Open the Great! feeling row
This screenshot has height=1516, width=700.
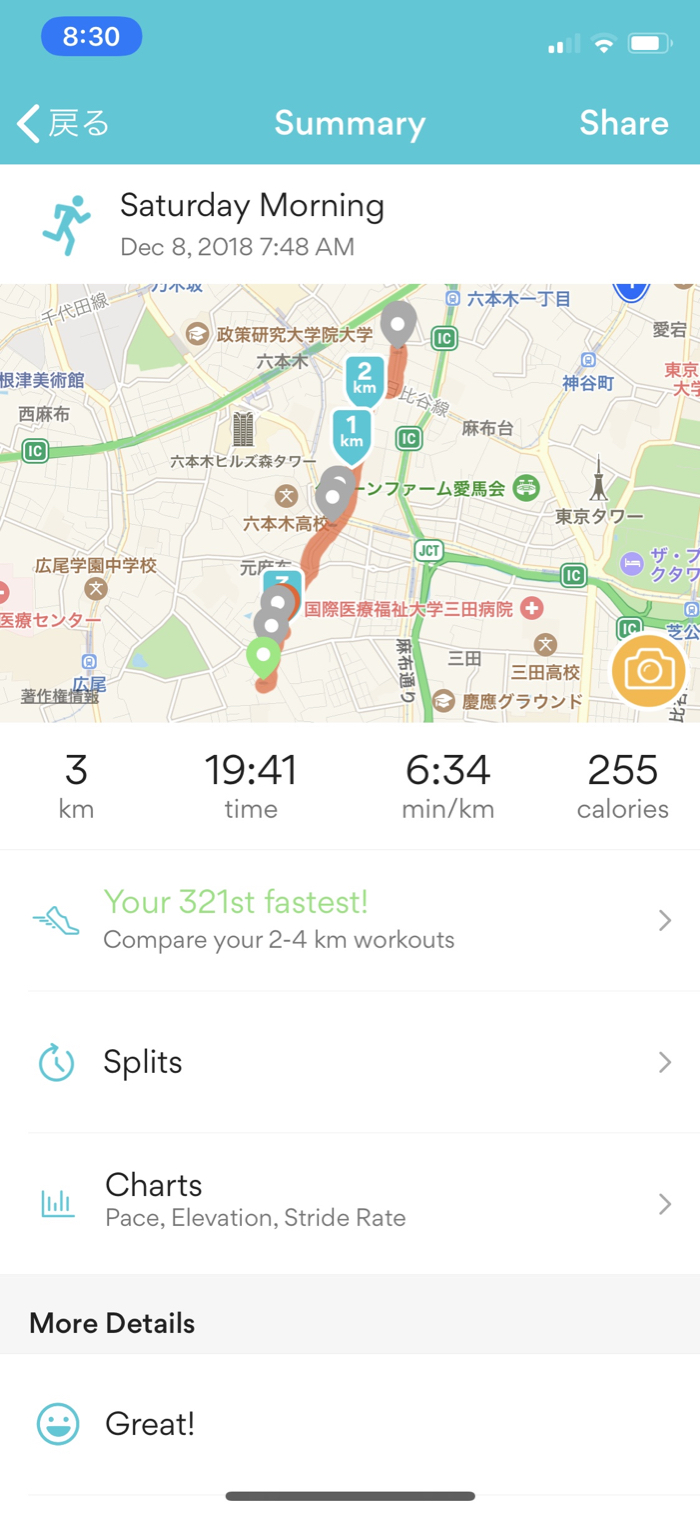(350, 1424)
